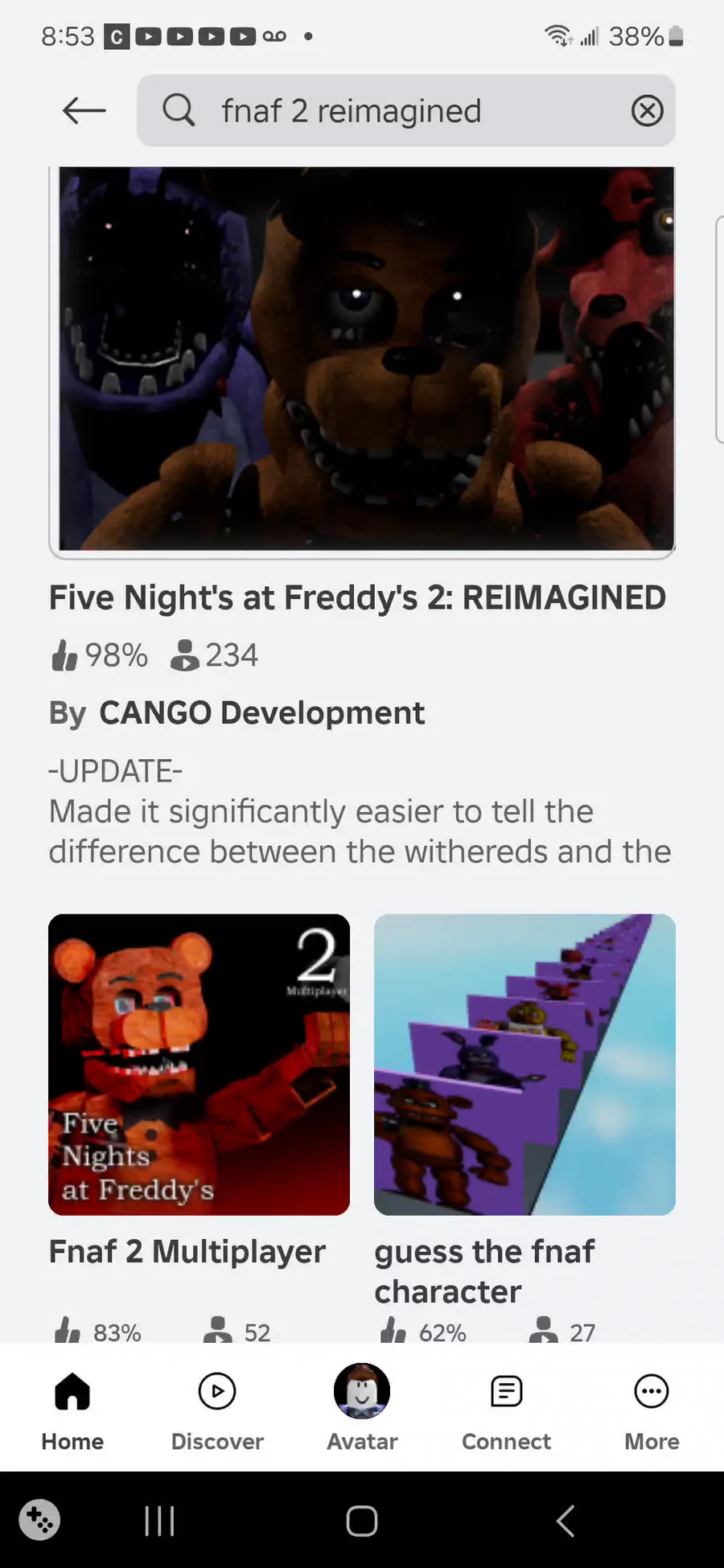Open the system recent apps view
This screenshot has width=724, height=1568.
pyautogui.click(x=159, y=1521)
